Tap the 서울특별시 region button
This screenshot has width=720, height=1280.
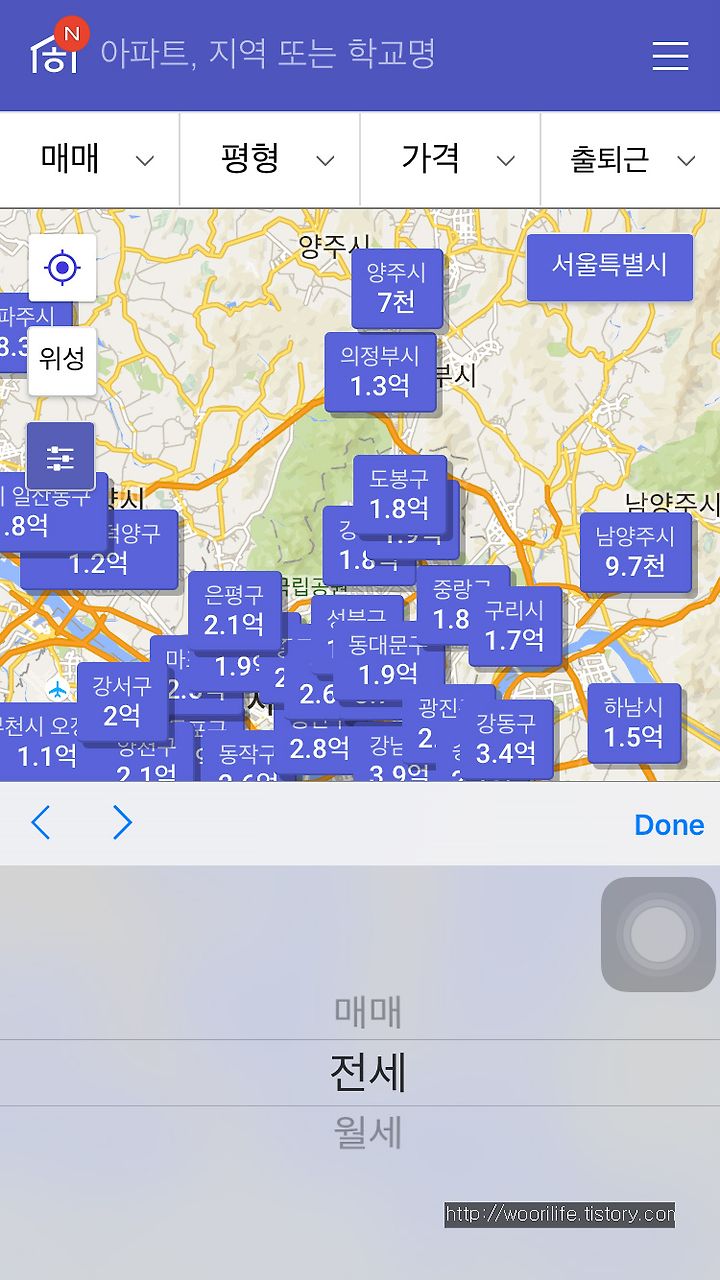pyautogui.click(x=610, y=267)
